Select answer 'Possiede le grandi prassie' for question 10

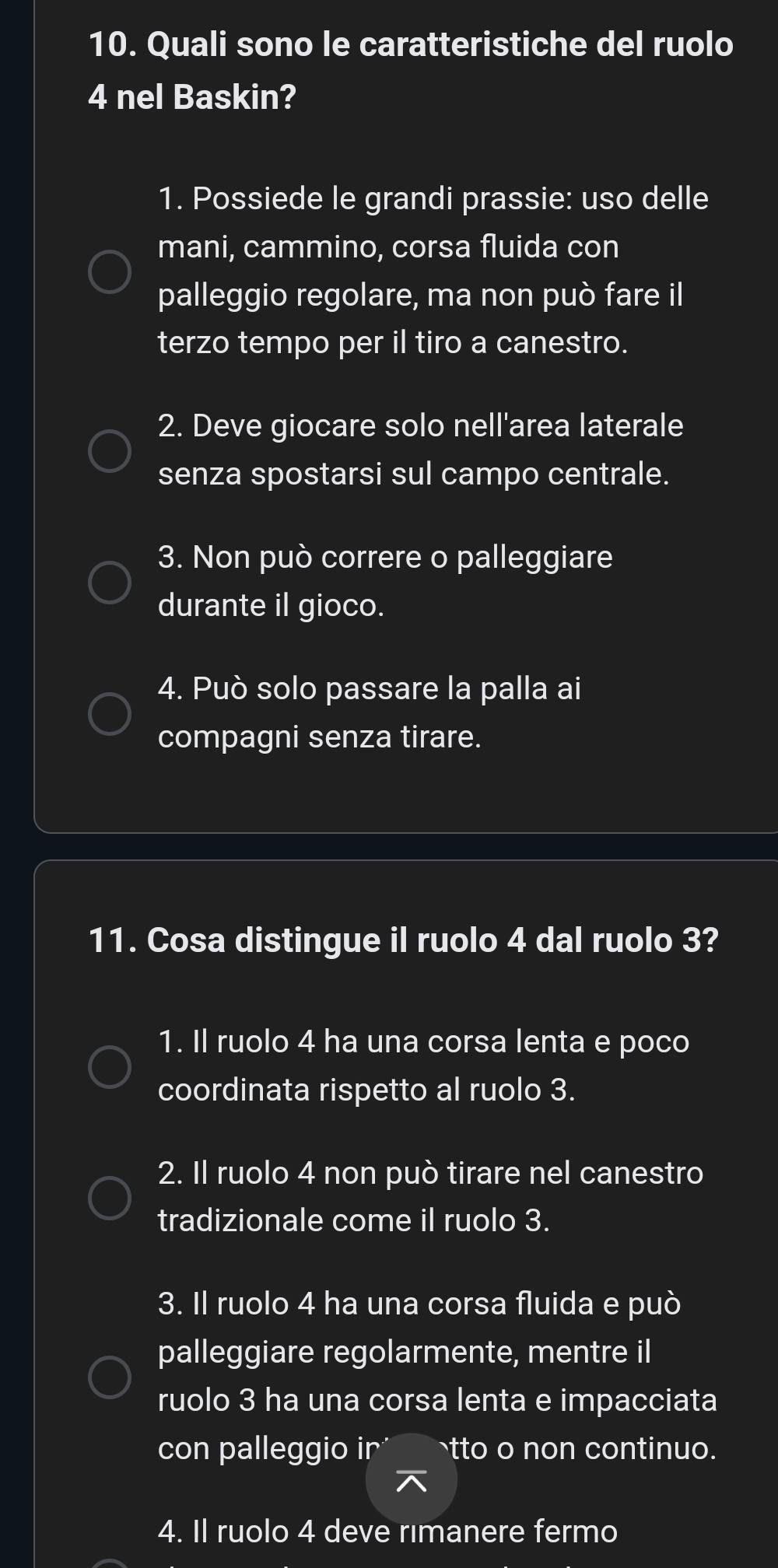109,271
